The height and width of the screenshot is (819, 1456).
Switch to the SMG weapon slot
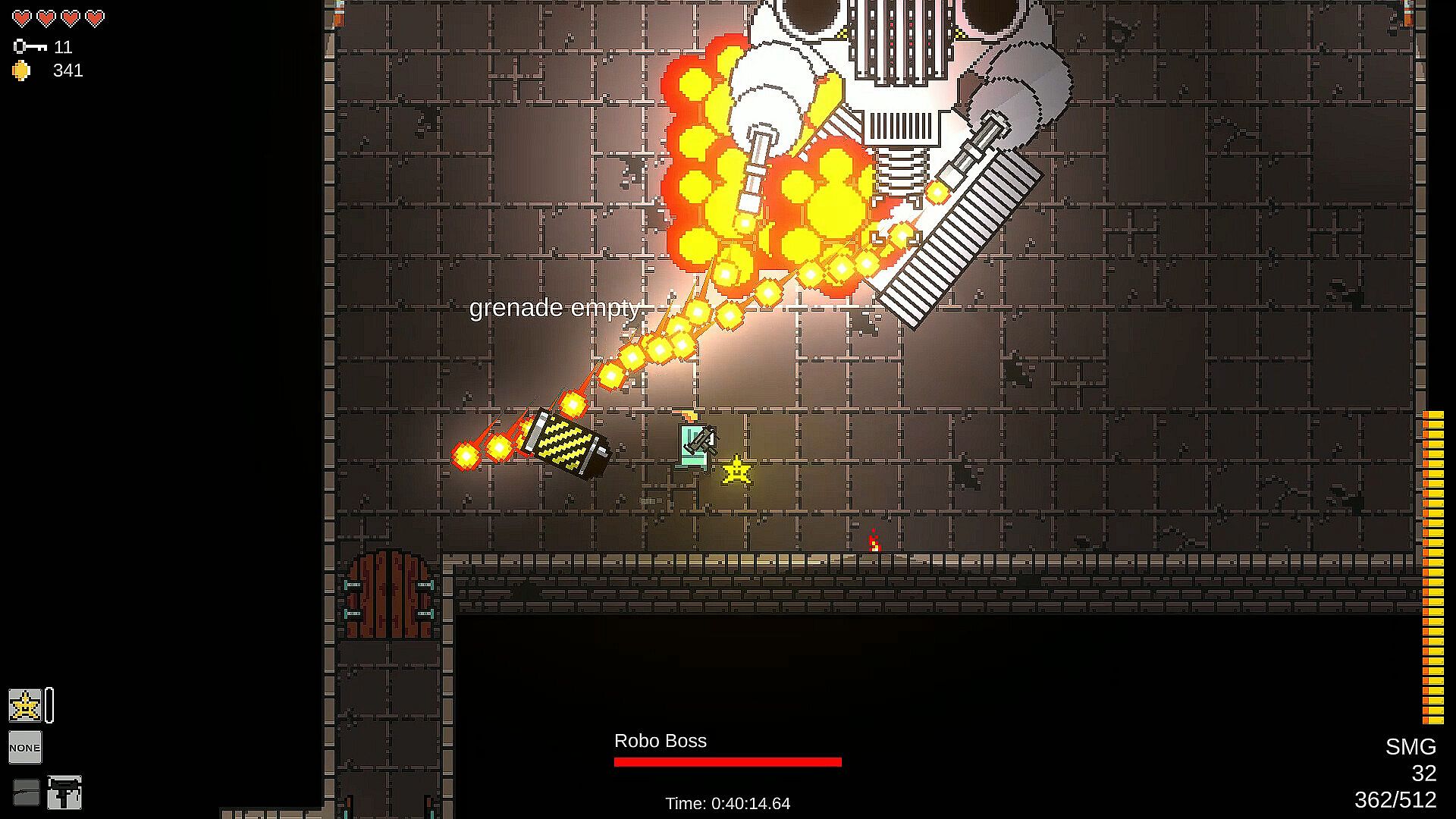[64, 793]
